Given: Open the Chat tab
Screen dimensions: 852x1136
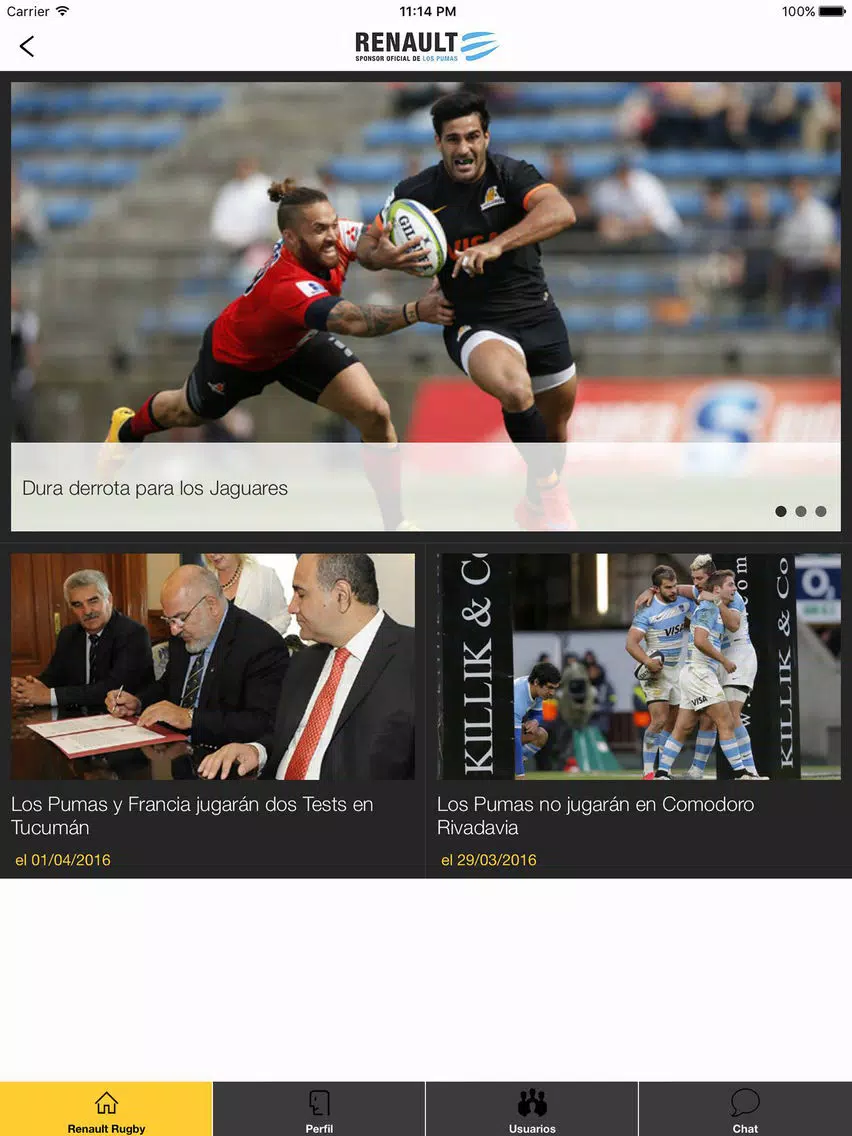Looking at the screenshot, I should pos(745,1110).
